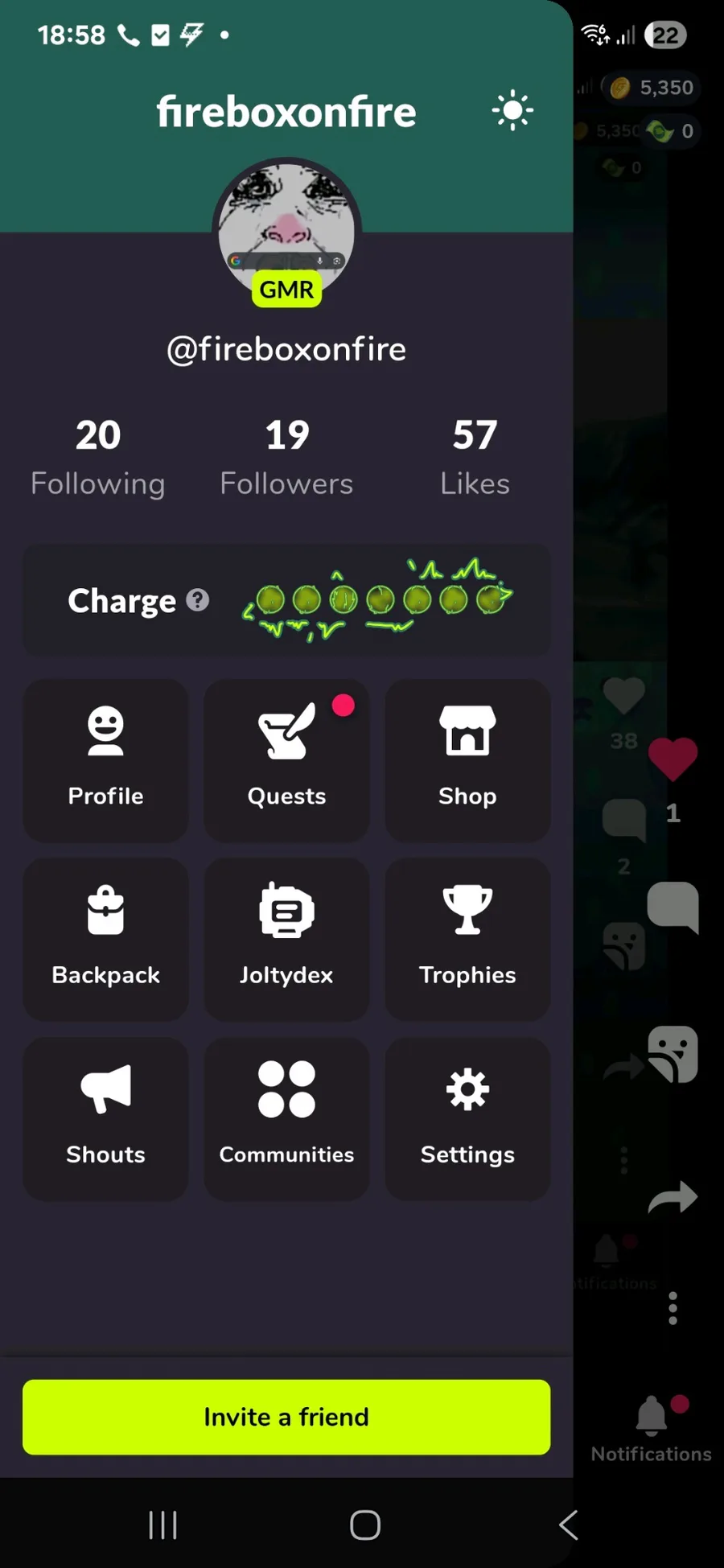Tap Invite a friend button
The height and width of the screenshot is (1568, 724).
coord(286,1417)
